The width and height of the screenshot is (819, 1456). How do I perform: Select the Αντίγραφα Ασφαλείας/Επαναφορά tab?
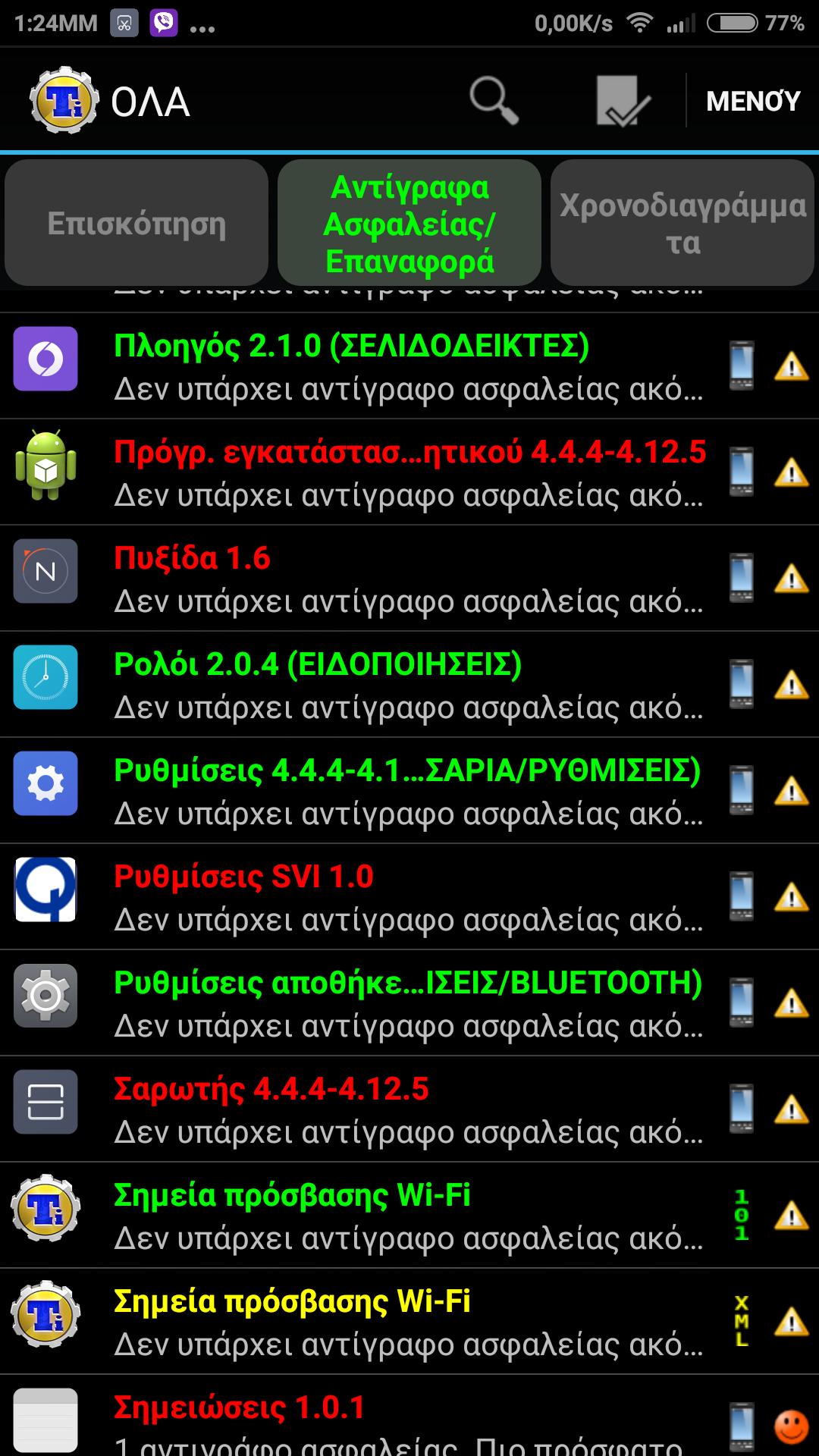pos(409,223)
